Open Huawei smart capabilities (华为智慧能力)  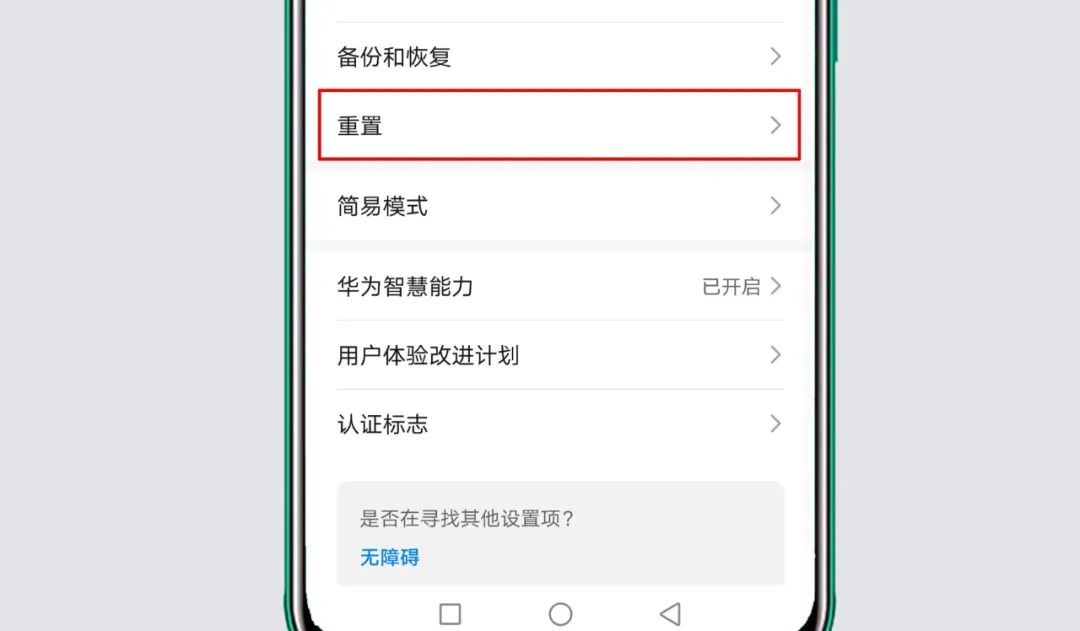560,287
